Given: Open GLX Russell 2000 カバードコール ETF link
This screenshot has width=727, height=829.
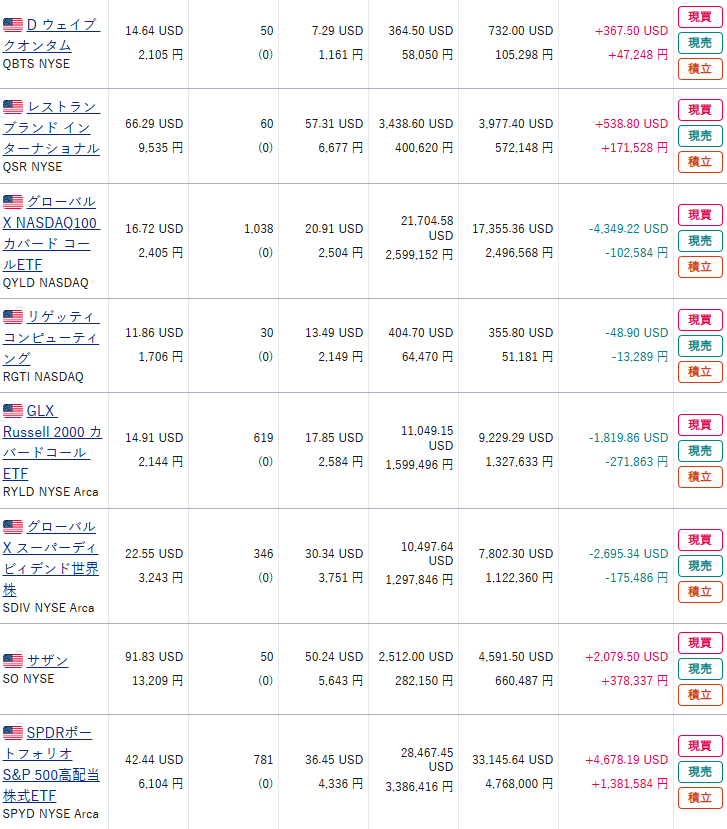Looking at the screenshot, I should coord(40,411).
